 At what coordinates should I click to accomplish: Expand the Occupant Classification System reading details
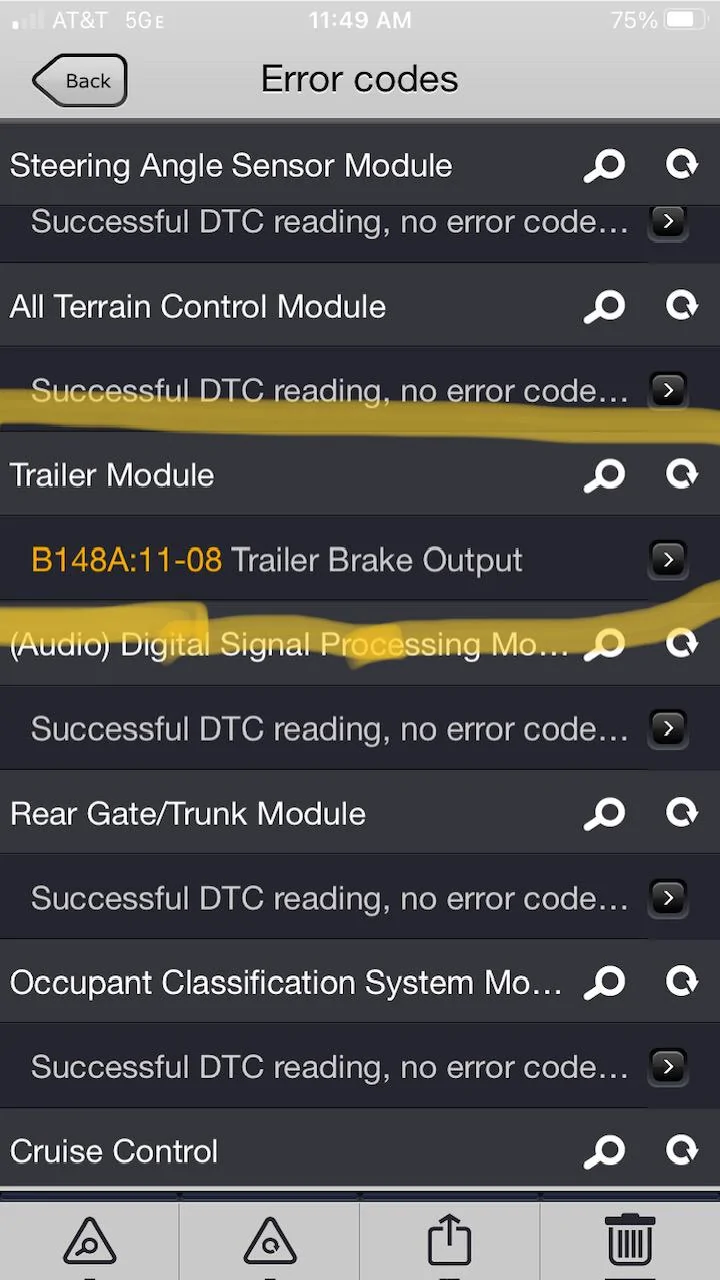pyautogui.click(x=668, y=1066)
